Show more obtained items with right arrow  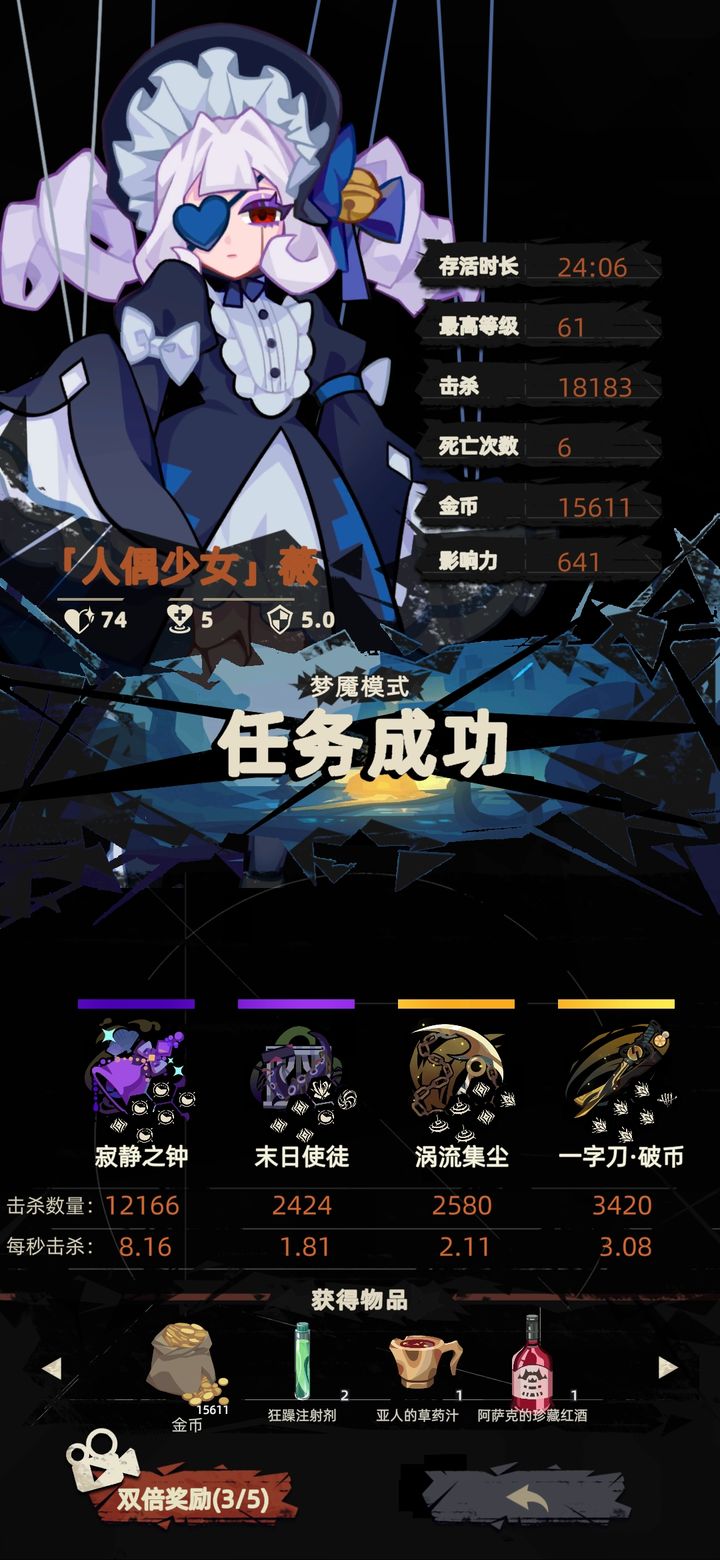coord(668,1368)
